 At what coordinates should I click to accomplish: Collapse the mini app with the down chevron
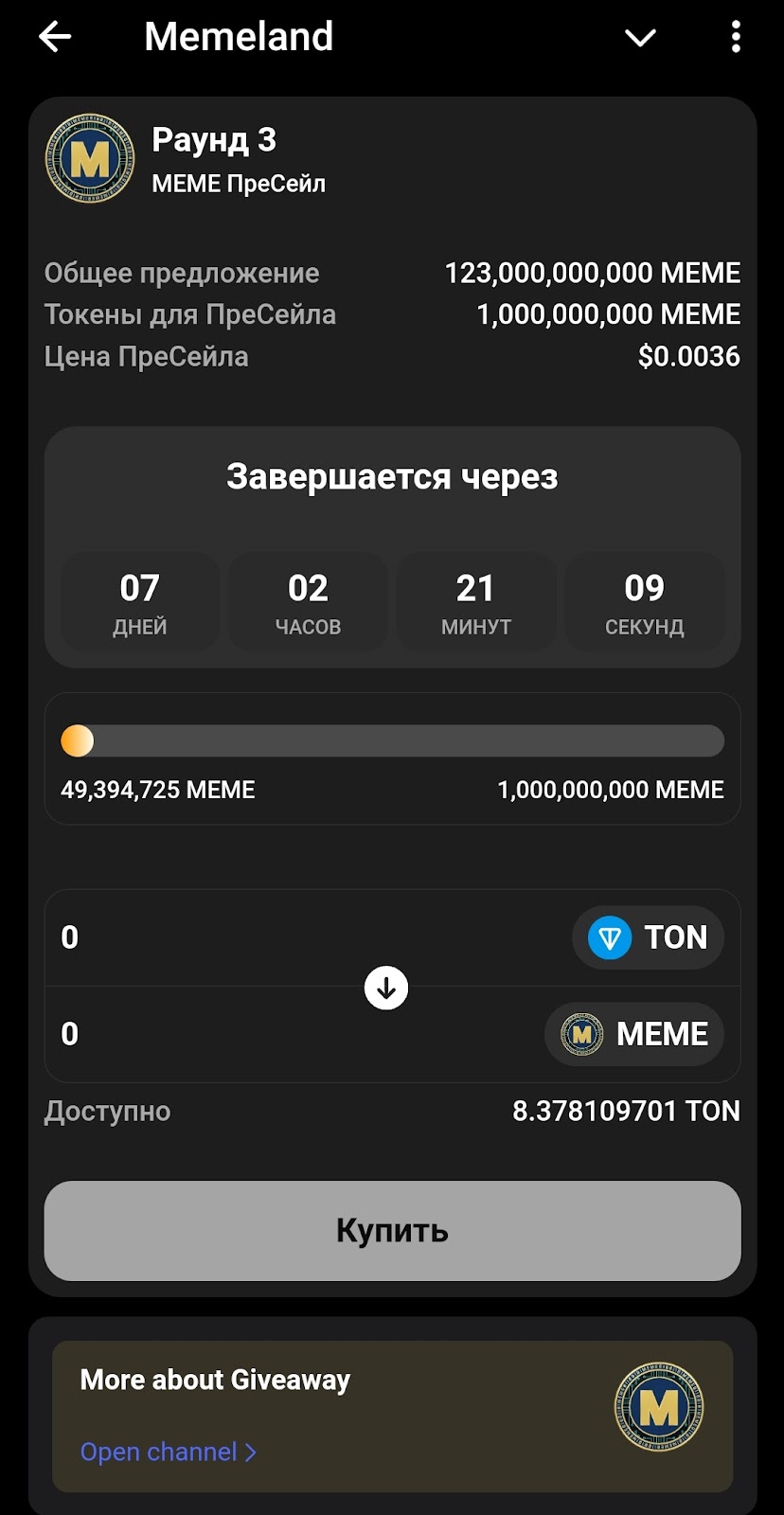640,38
